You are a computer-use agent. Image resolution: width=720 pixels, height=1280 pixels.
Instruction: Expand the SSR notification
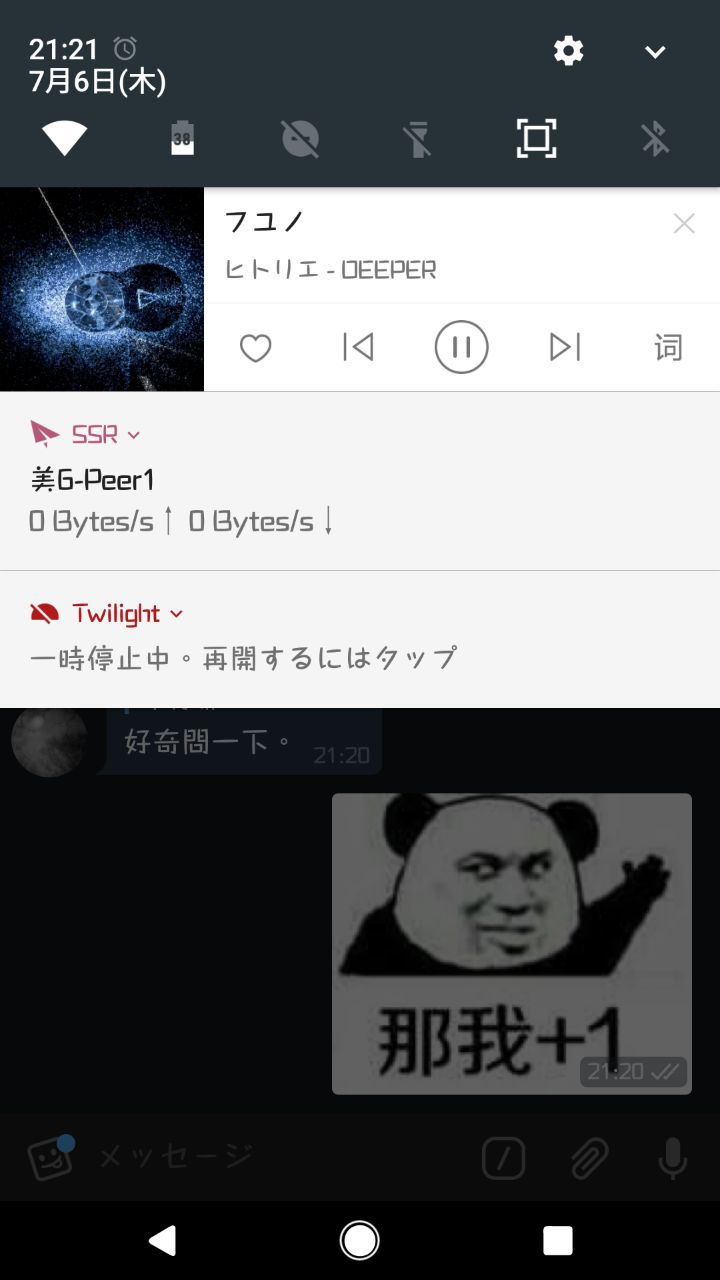click(134, 435)
